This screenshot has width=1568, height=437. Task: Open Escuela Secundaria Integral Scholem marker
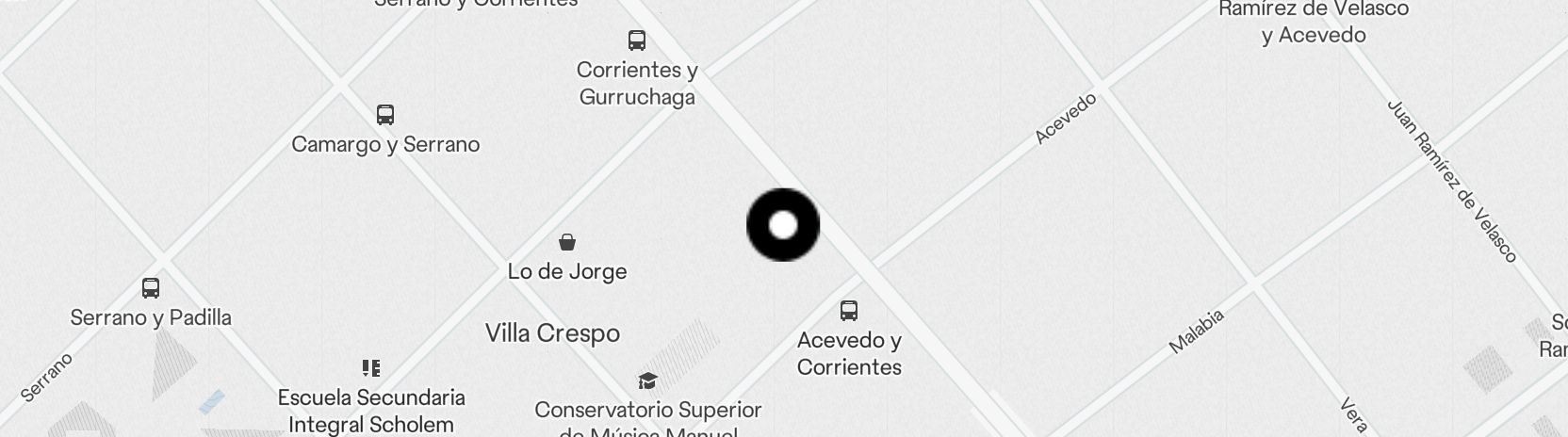click(371, 368)
